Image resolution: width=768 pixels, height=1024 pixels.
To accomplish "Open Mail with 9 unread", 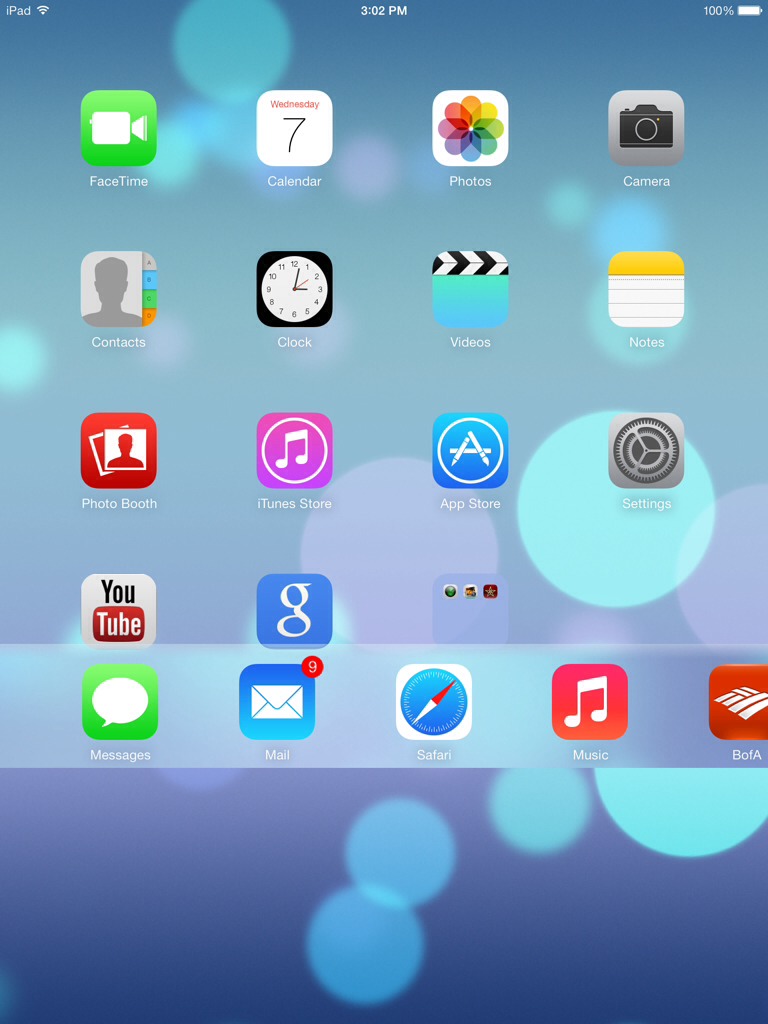I will (x=277, y=702).
